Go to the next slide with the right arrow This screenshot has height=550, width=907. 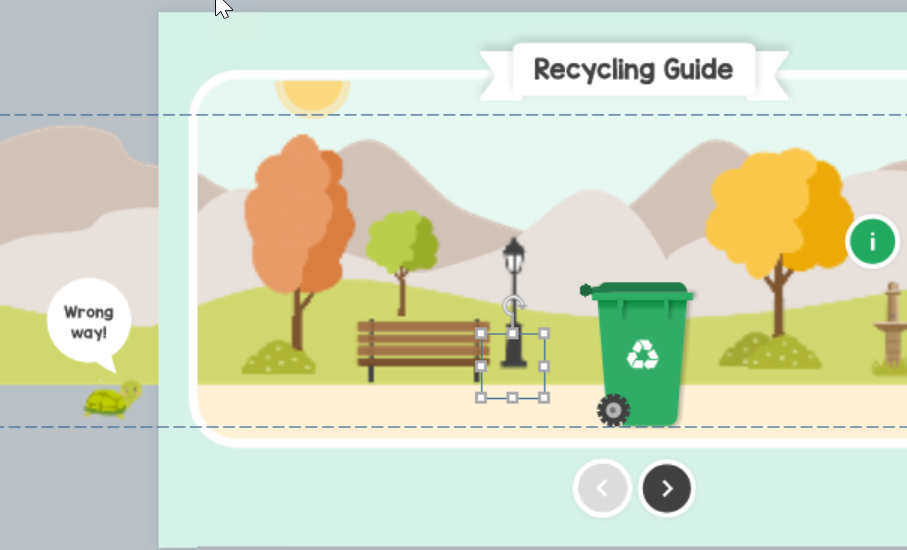(667, 488)
